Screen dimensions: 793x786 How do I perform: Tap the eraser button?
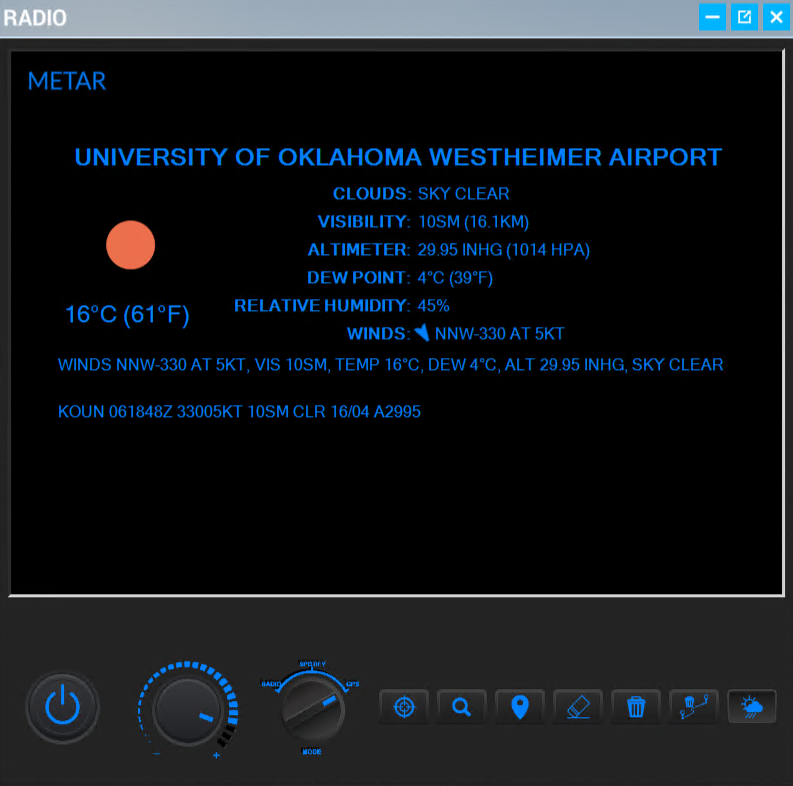click(577, 707)
